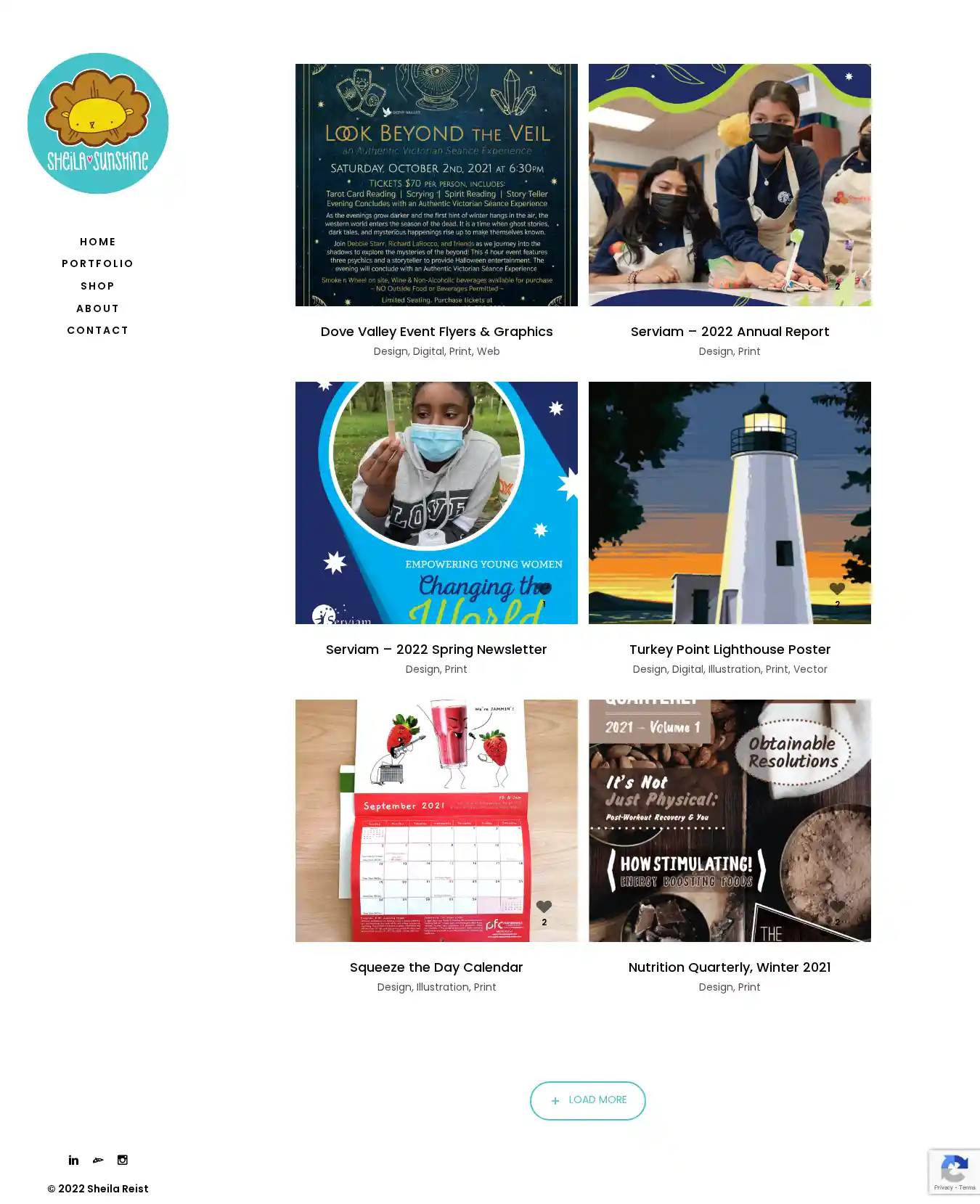Viewport: 980px width, 1204px height.
Task: Open the Nutrition Quarterly Winter 2021 image
Action: point(730,821)
